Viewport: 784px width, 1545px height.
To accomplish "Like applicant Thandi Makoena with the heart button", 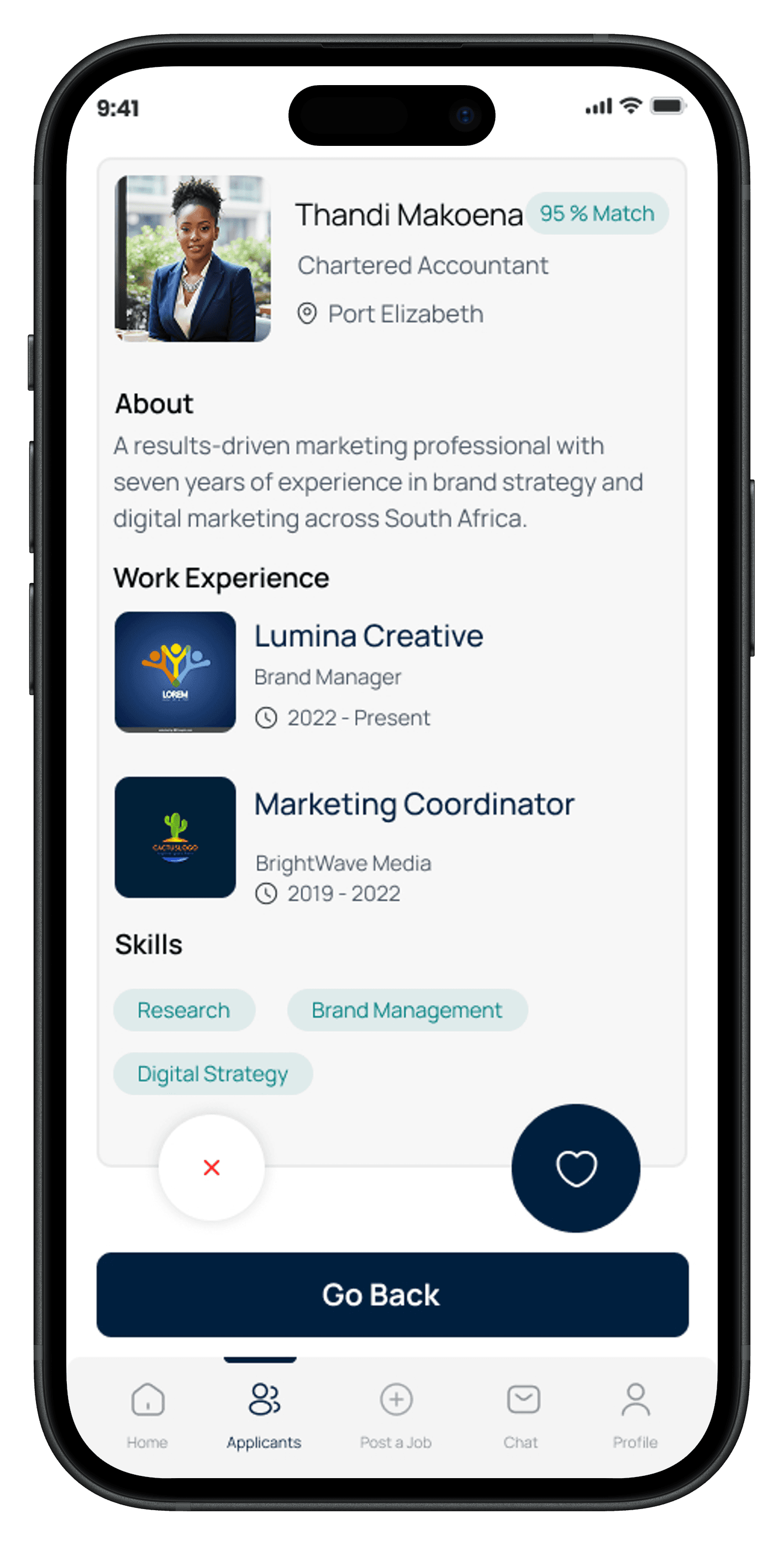I will (x=575, y=1168).
